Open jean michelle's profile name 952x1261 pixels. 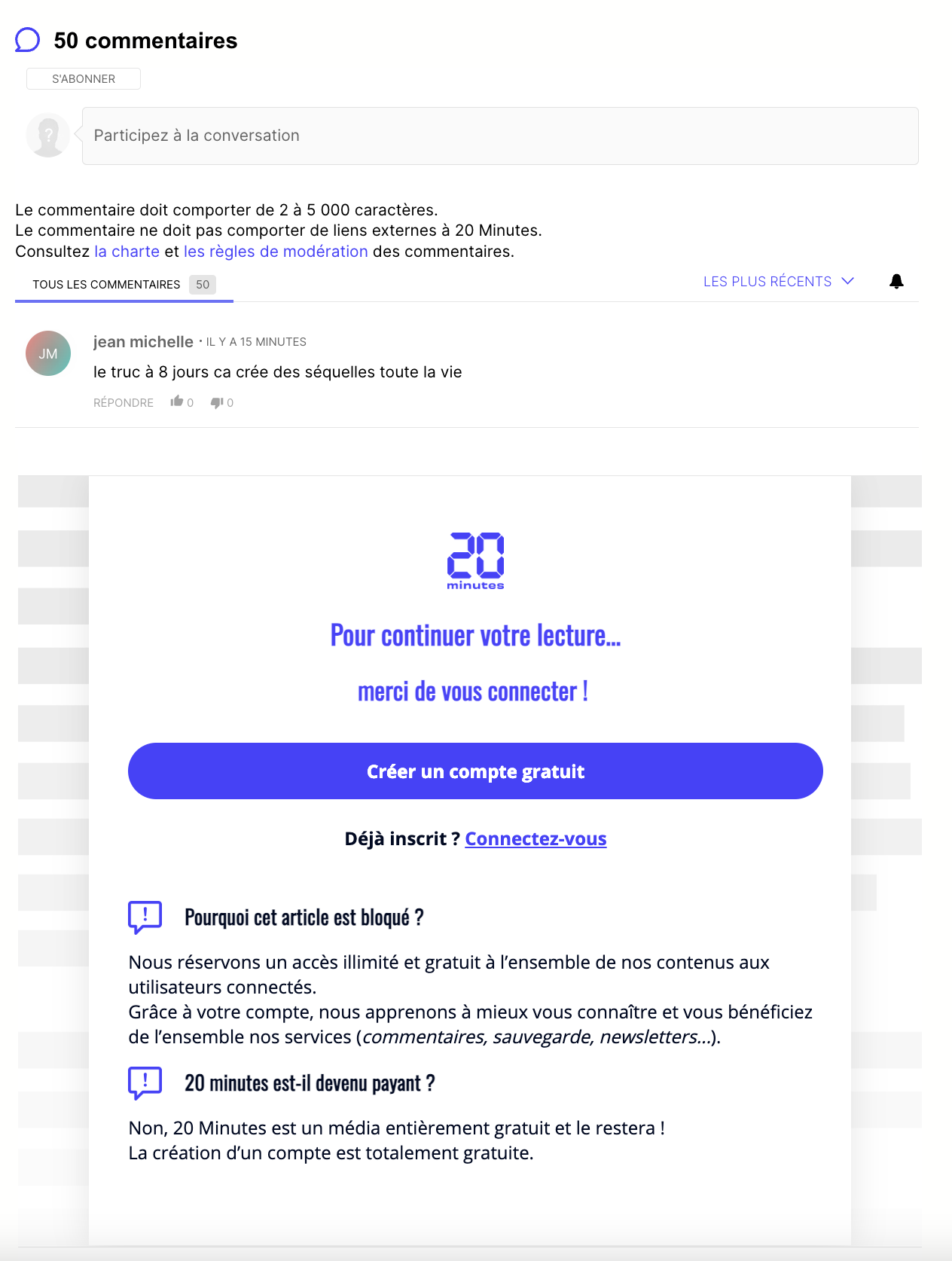(143, 342)
